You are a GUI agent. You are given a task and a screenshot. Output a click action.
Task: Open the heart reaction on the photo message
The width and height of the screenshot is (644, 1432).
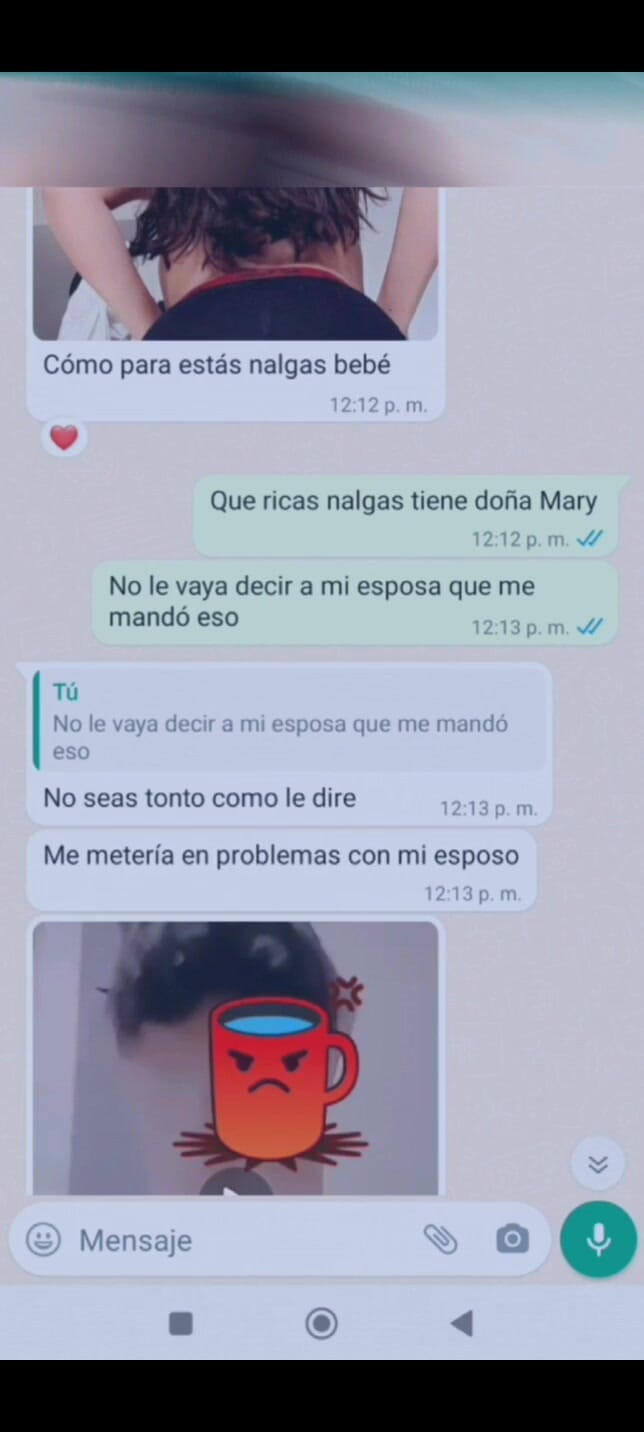click(x=64, y=438)
